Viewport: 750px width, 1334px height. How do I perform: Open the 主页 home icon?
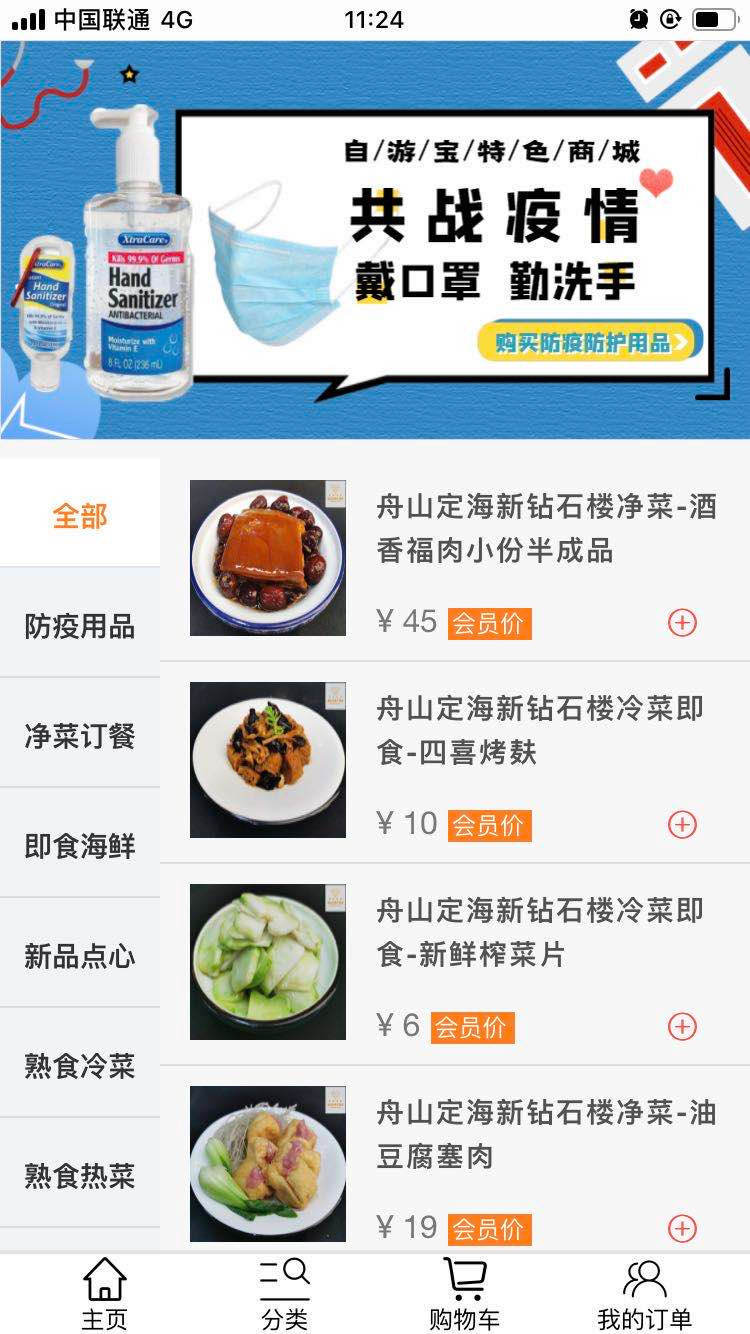tap(105, 1290)
